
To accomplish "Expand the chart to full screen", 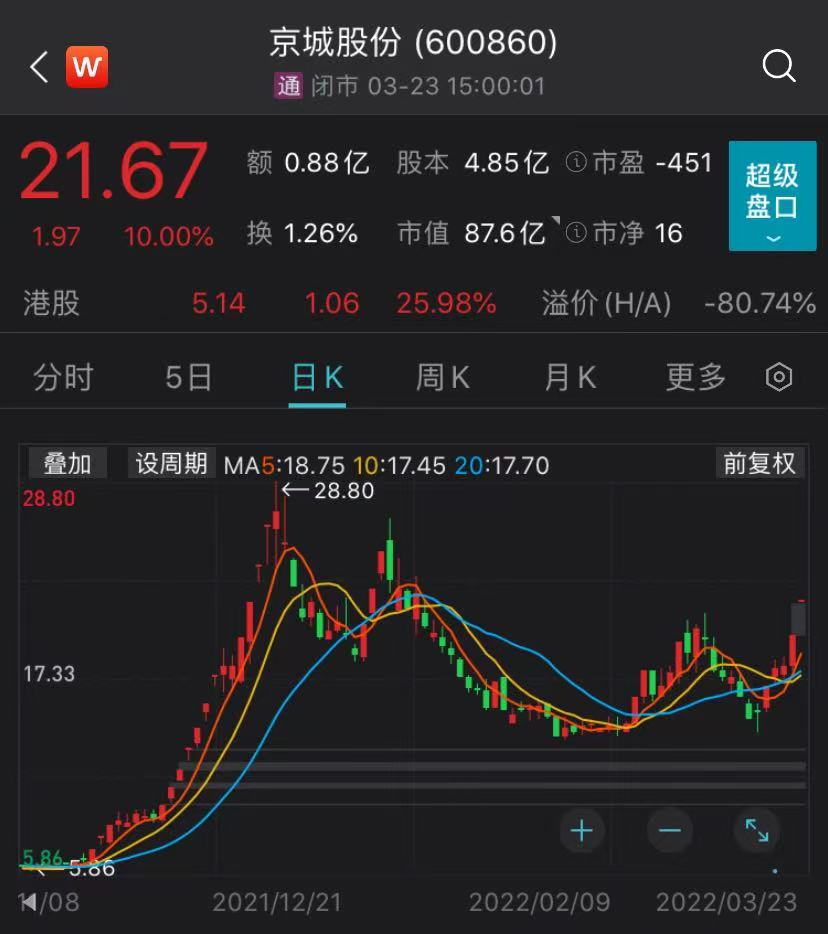I will click(x=757, y=830).
